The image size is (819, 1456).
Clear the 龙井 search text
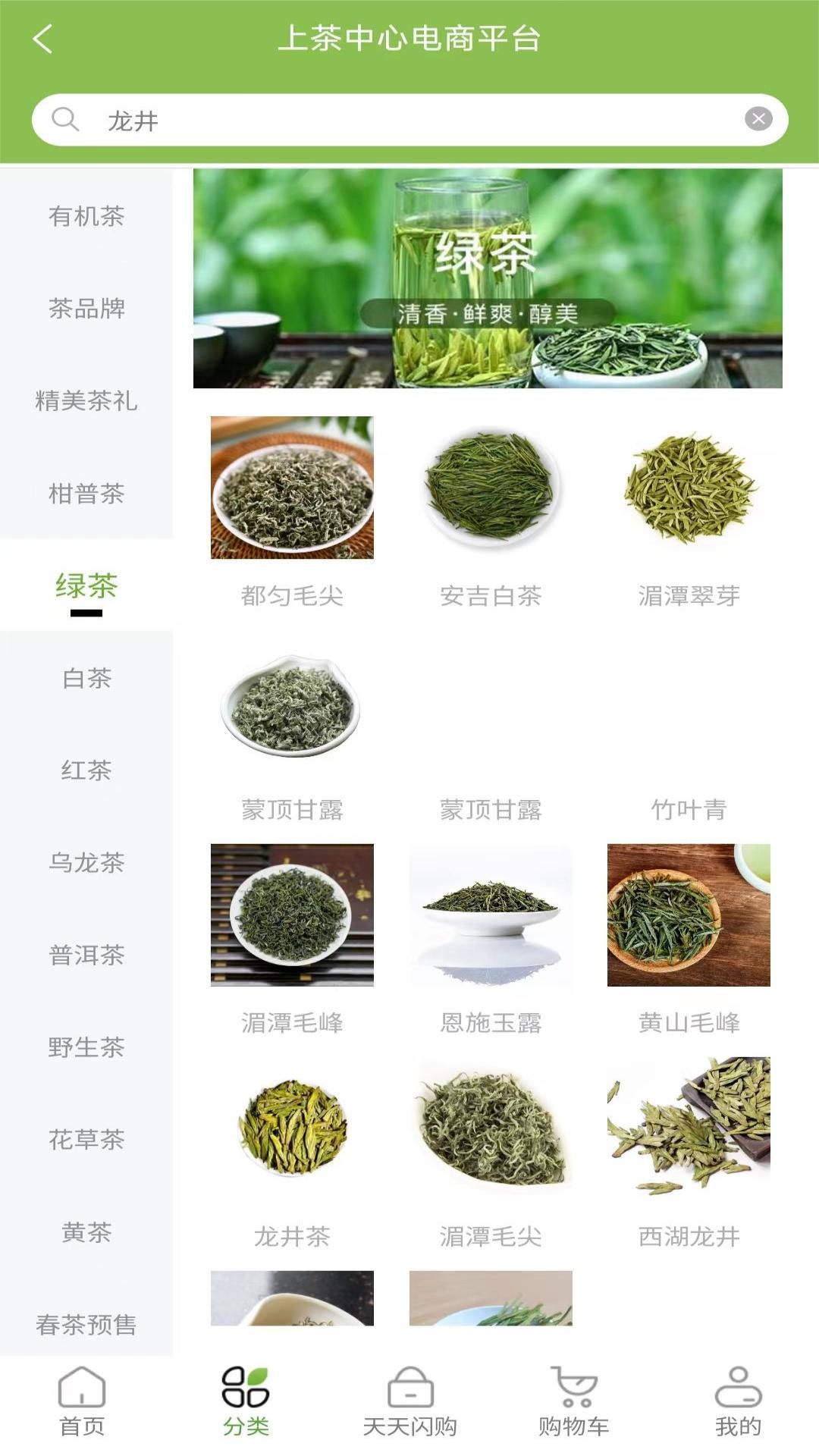[758, 119]
